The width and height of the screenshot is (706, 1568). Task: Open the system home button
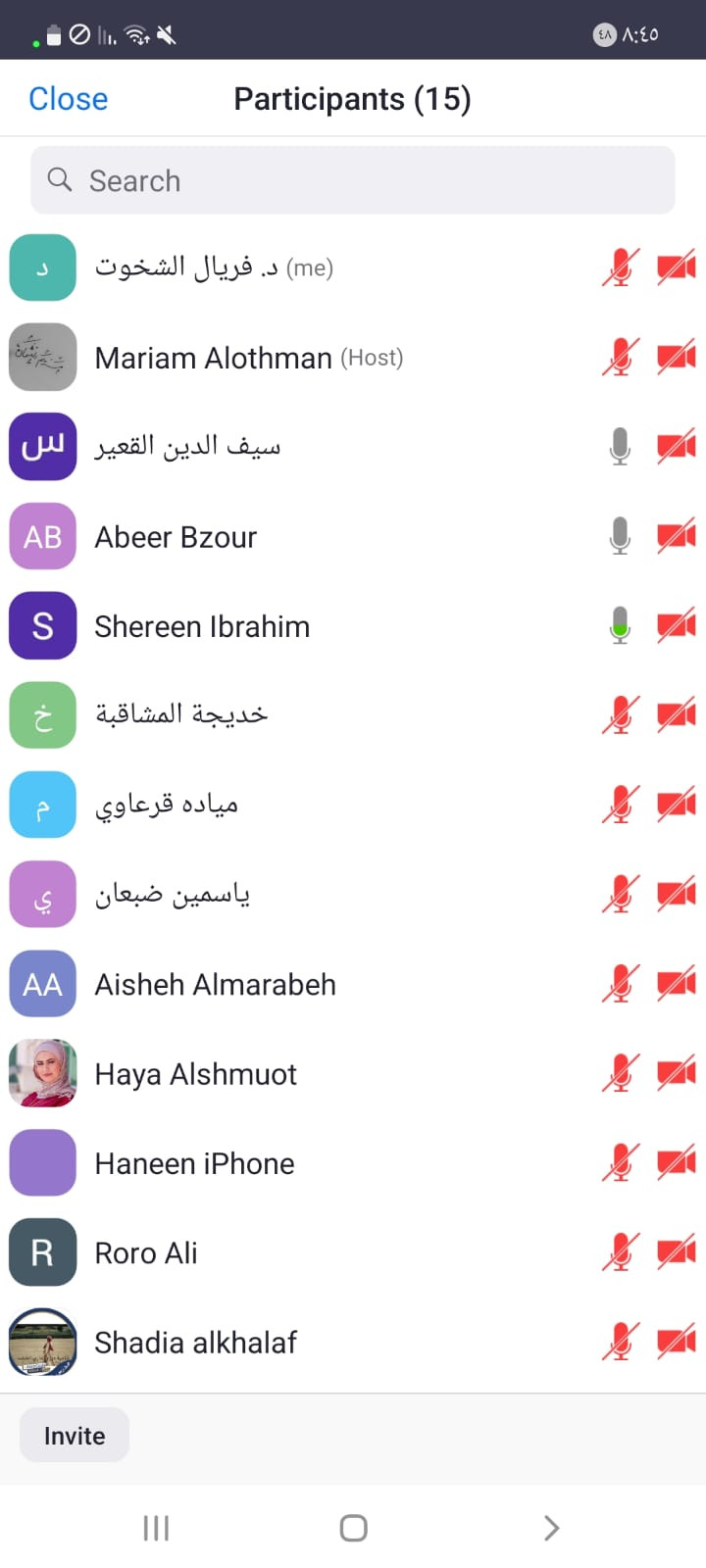(x=353, y=1528)
